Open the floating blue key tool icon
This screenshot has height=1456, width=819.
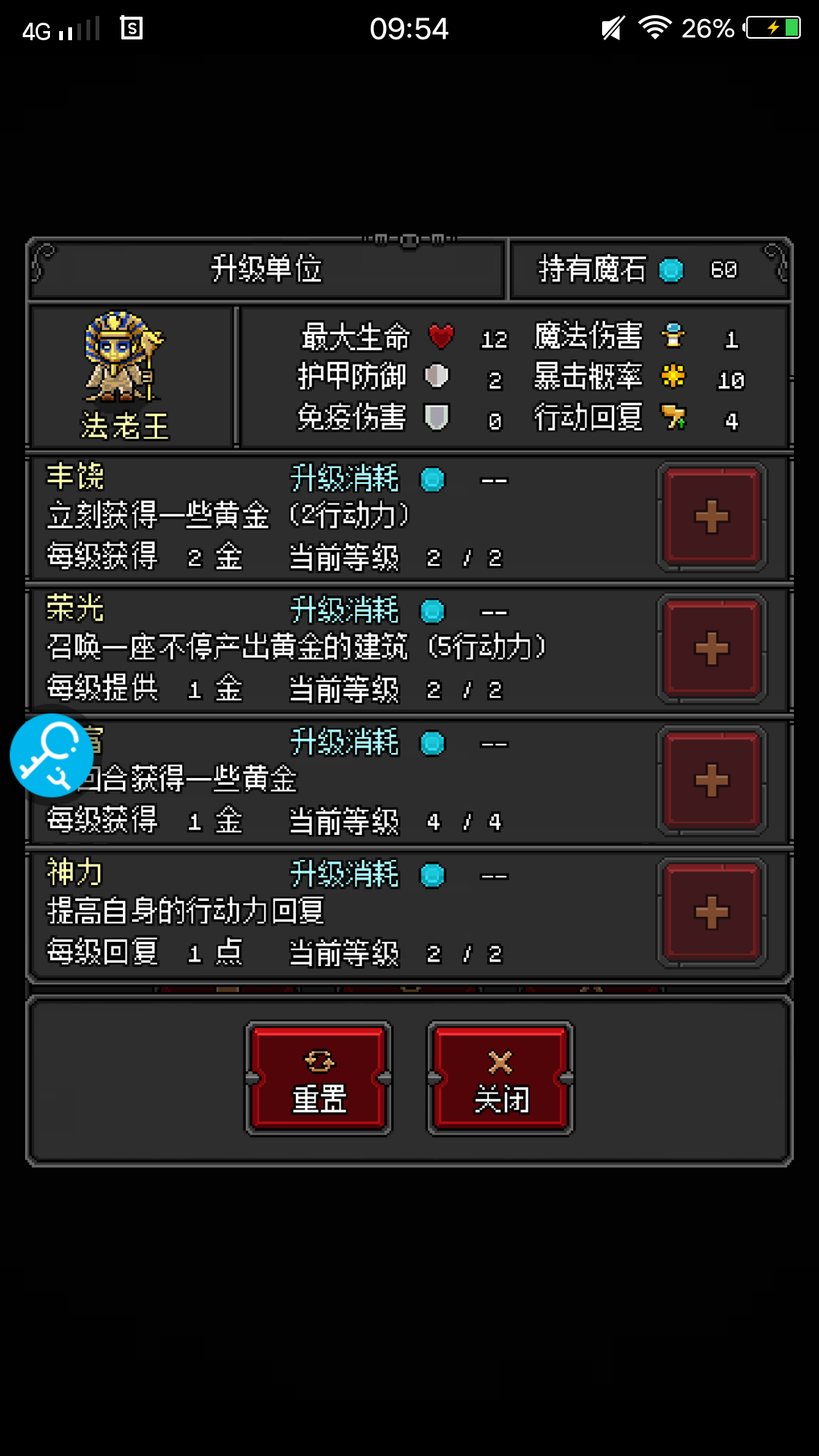51,755
